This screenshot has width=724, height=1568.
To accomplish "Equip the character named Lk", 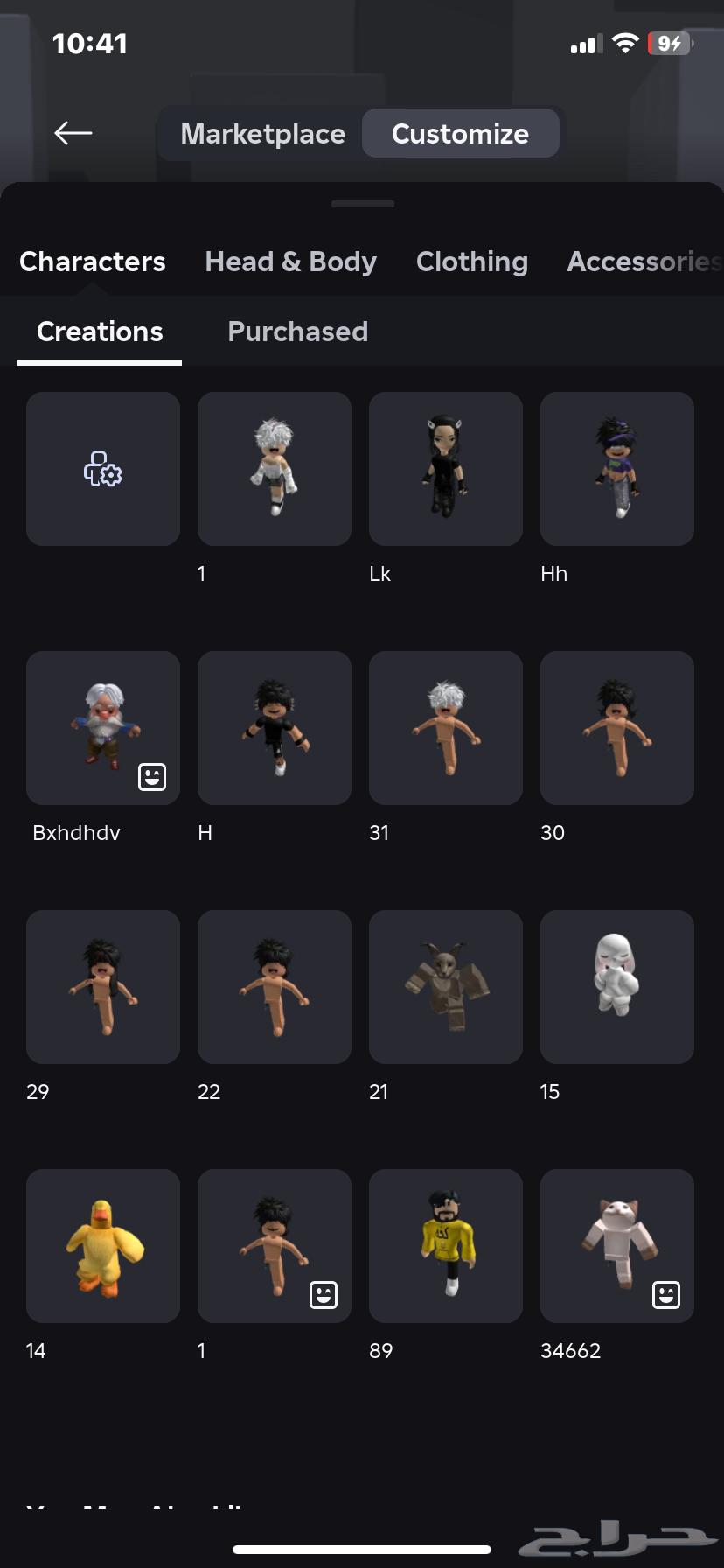I will [446, 469].
